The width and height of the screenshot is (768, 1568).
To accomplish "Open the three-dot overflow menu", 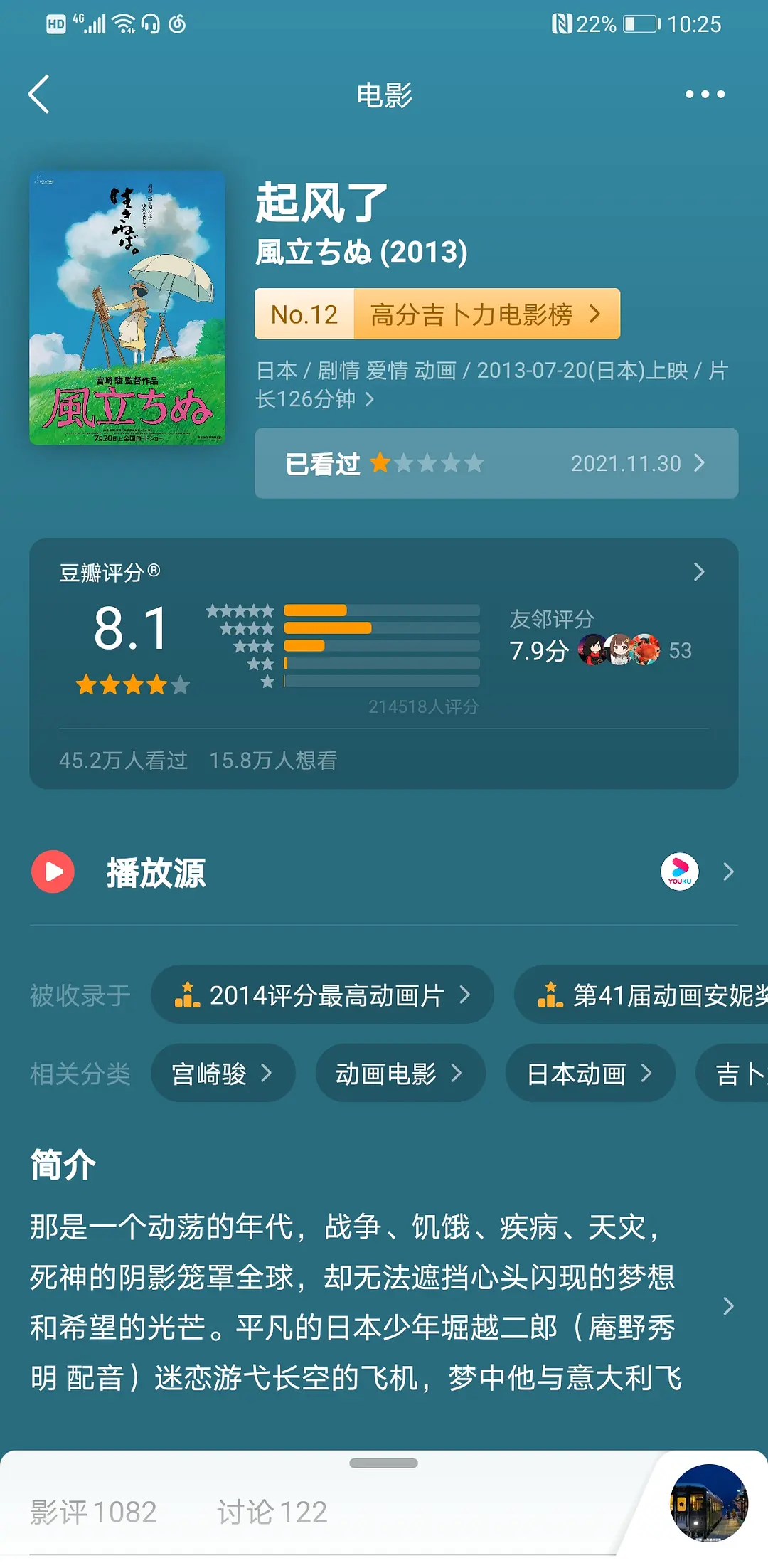I will (x=704, y=95).
